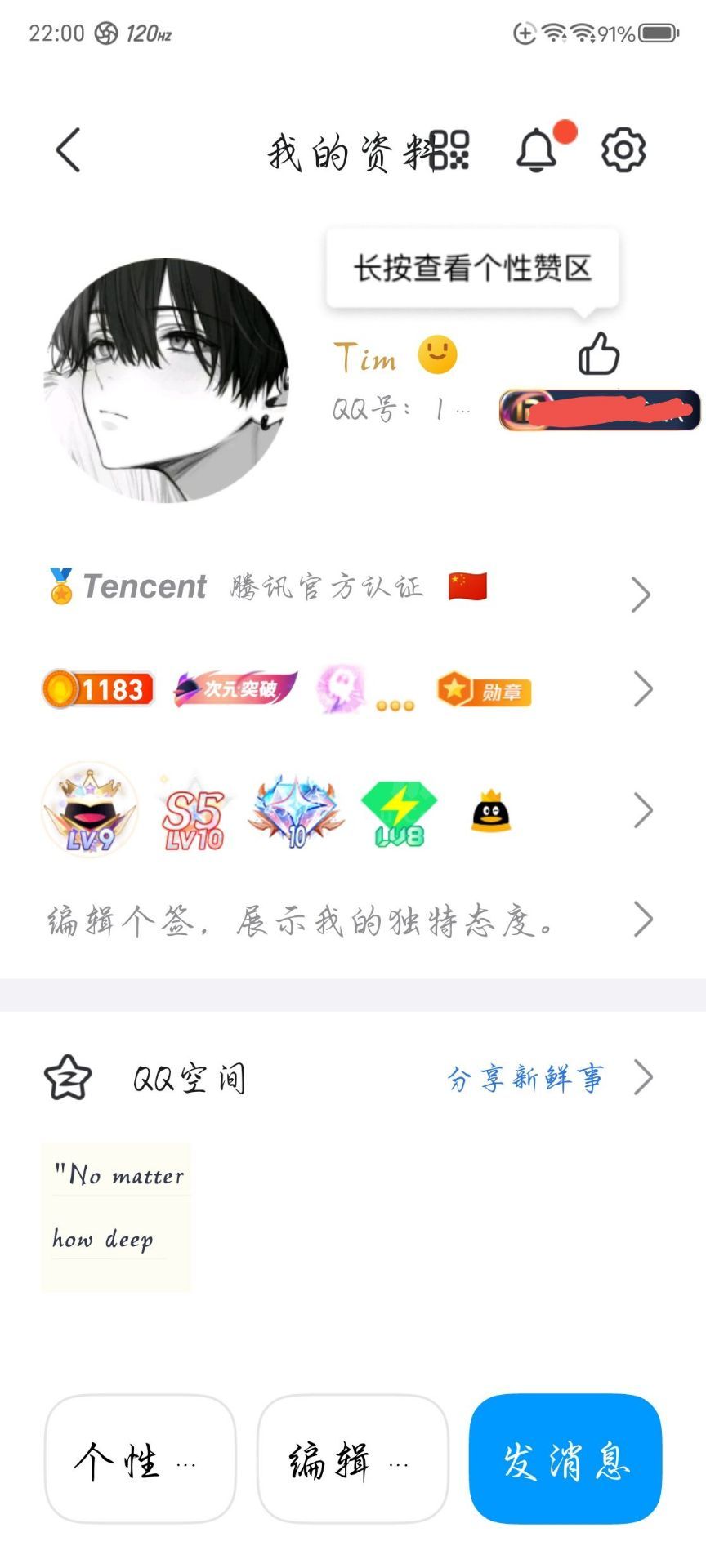
Task: Tap the thumbs-up like icon
Action: point(599,354)
